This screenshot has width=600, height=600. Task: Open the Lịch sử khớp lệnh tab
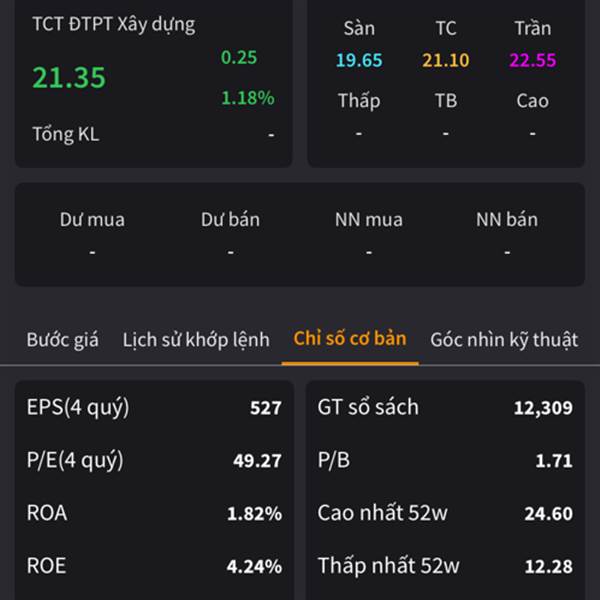point(196,340)
